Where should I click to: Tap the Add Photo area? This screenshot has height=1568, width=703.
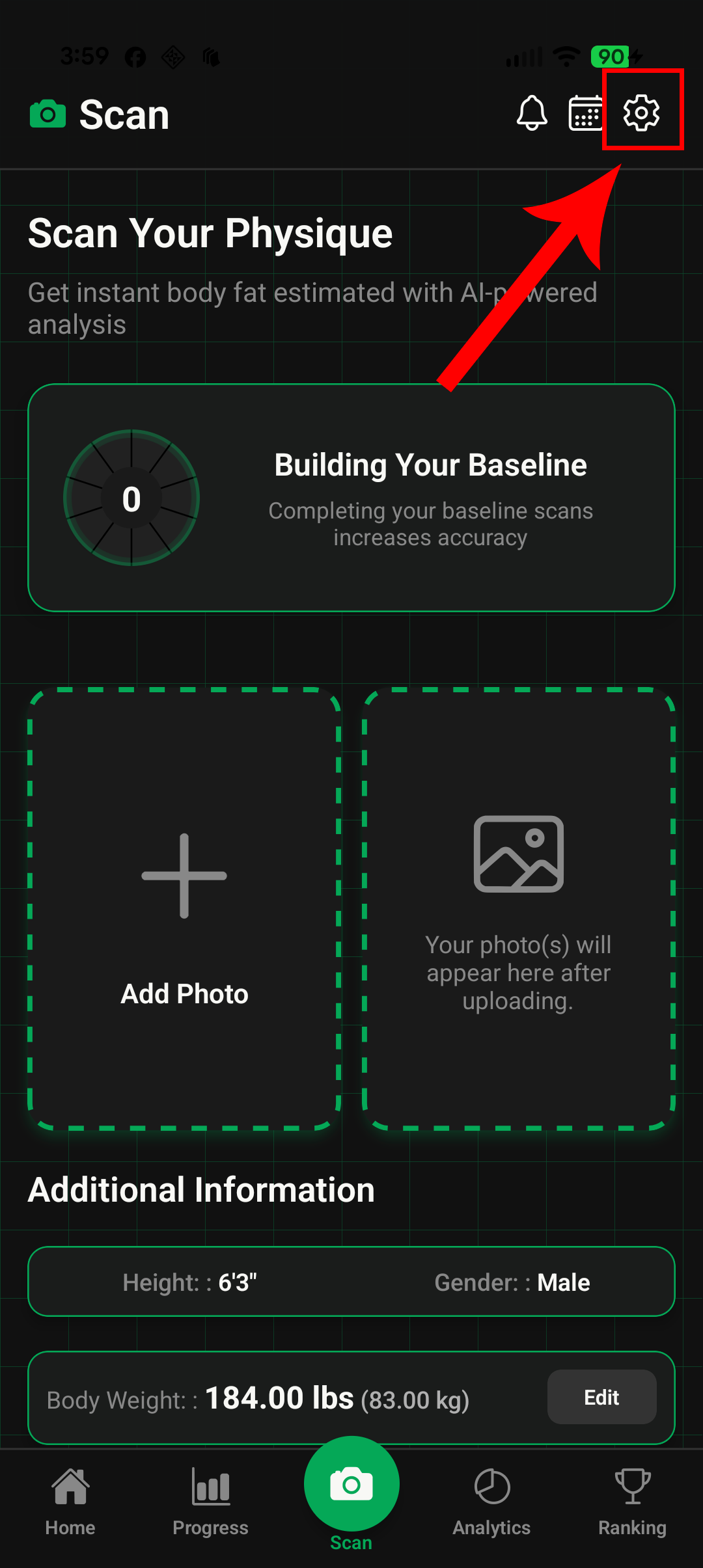coord(184,911)
